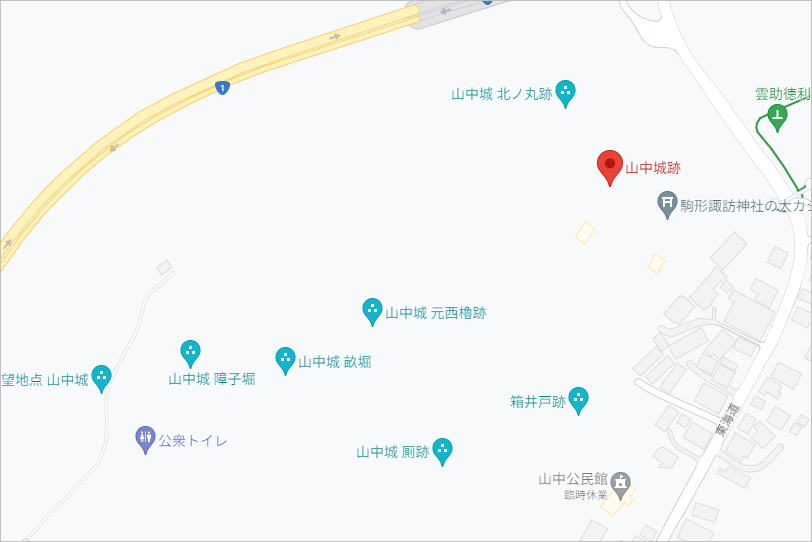
Task: Select the green 雲助徳利 marker
Action: [778, 118]
